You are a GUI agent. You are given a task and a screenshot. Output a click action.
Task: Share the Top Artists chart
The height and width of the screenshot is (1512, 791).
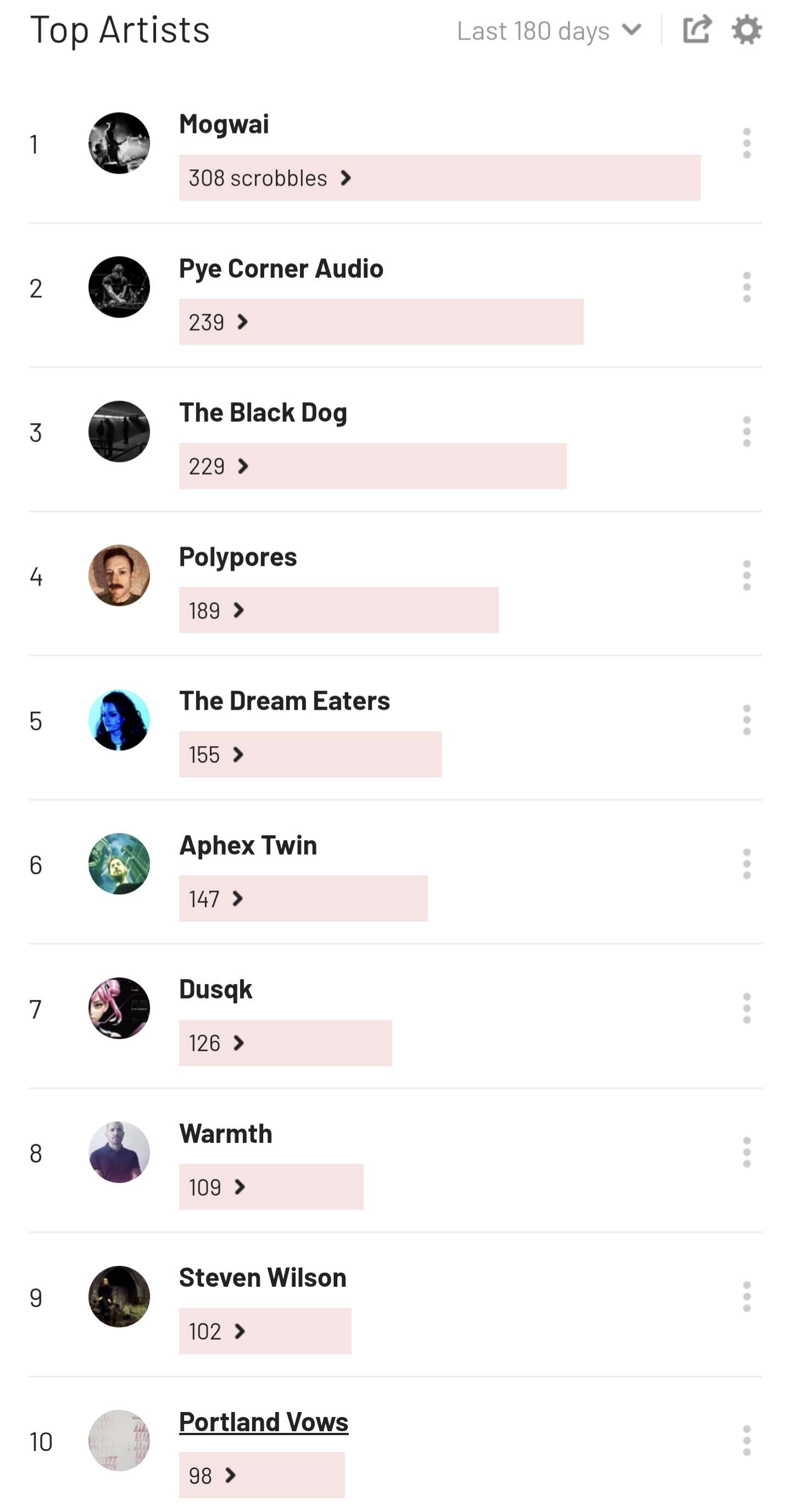pos(697,29)
